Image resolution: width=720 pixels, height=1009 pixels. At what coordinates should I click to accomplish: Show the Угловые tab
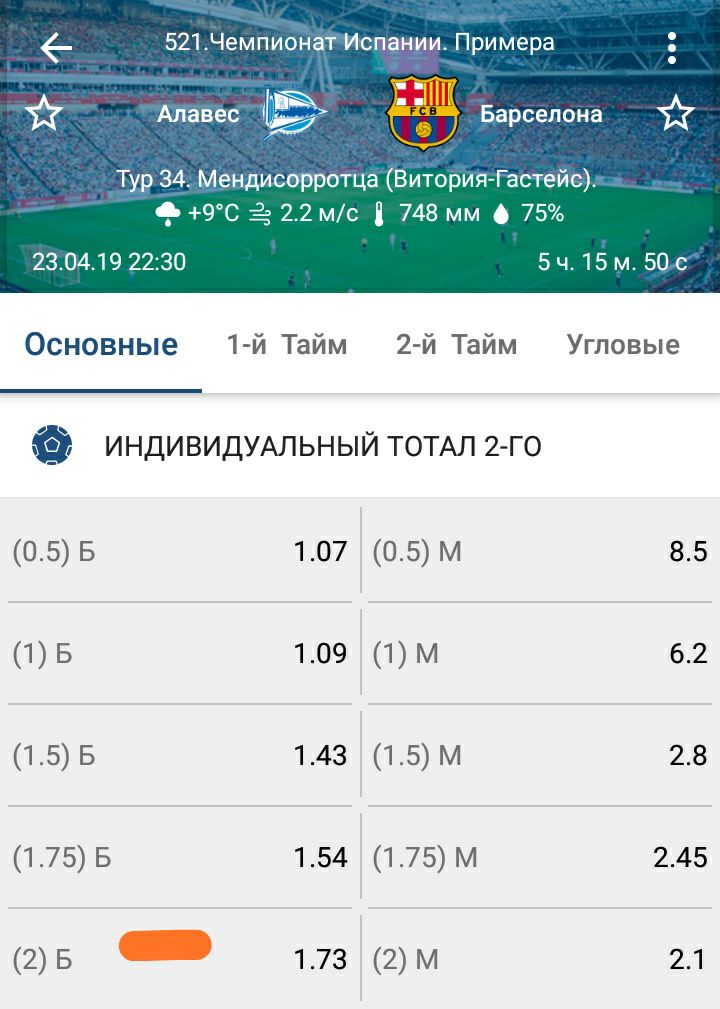[x=623, y=345]
